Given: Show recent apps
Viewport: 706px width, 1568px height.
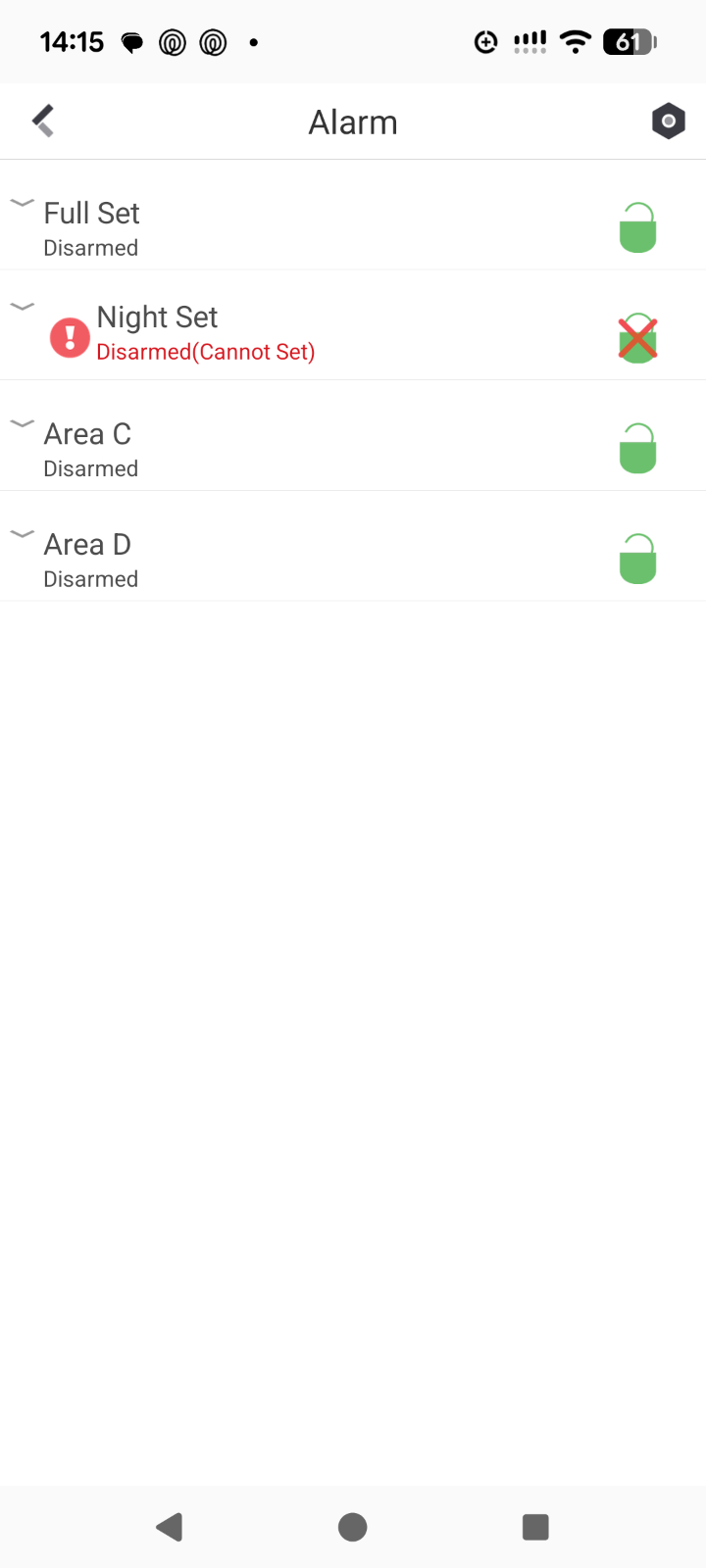Looking at the screenshot, I should (x=535, y=1527).
